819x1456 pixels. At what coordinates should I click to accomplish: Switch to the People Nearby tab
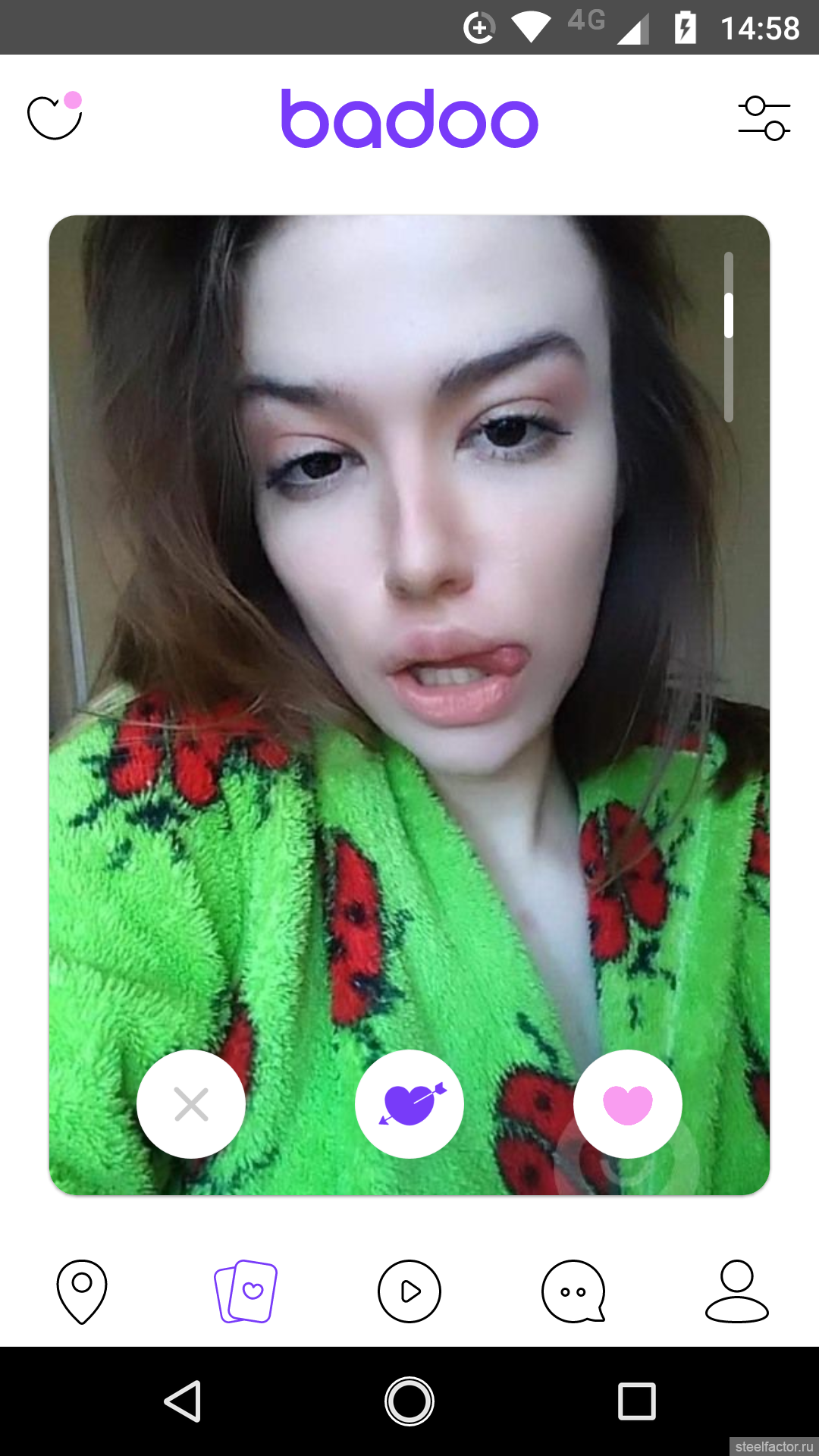82,1291
